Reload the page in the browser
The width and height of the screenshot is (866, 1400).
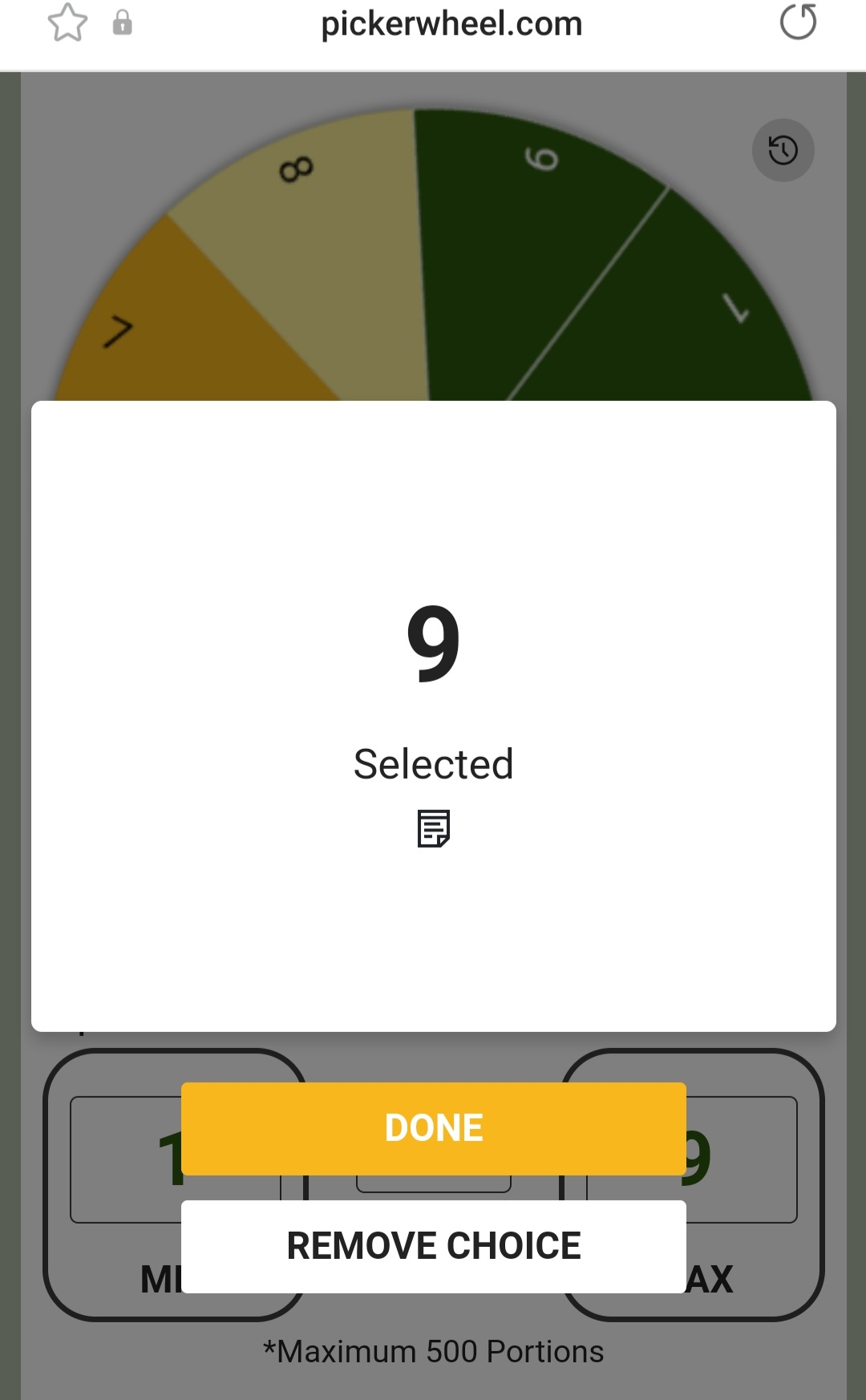point(798,22)
